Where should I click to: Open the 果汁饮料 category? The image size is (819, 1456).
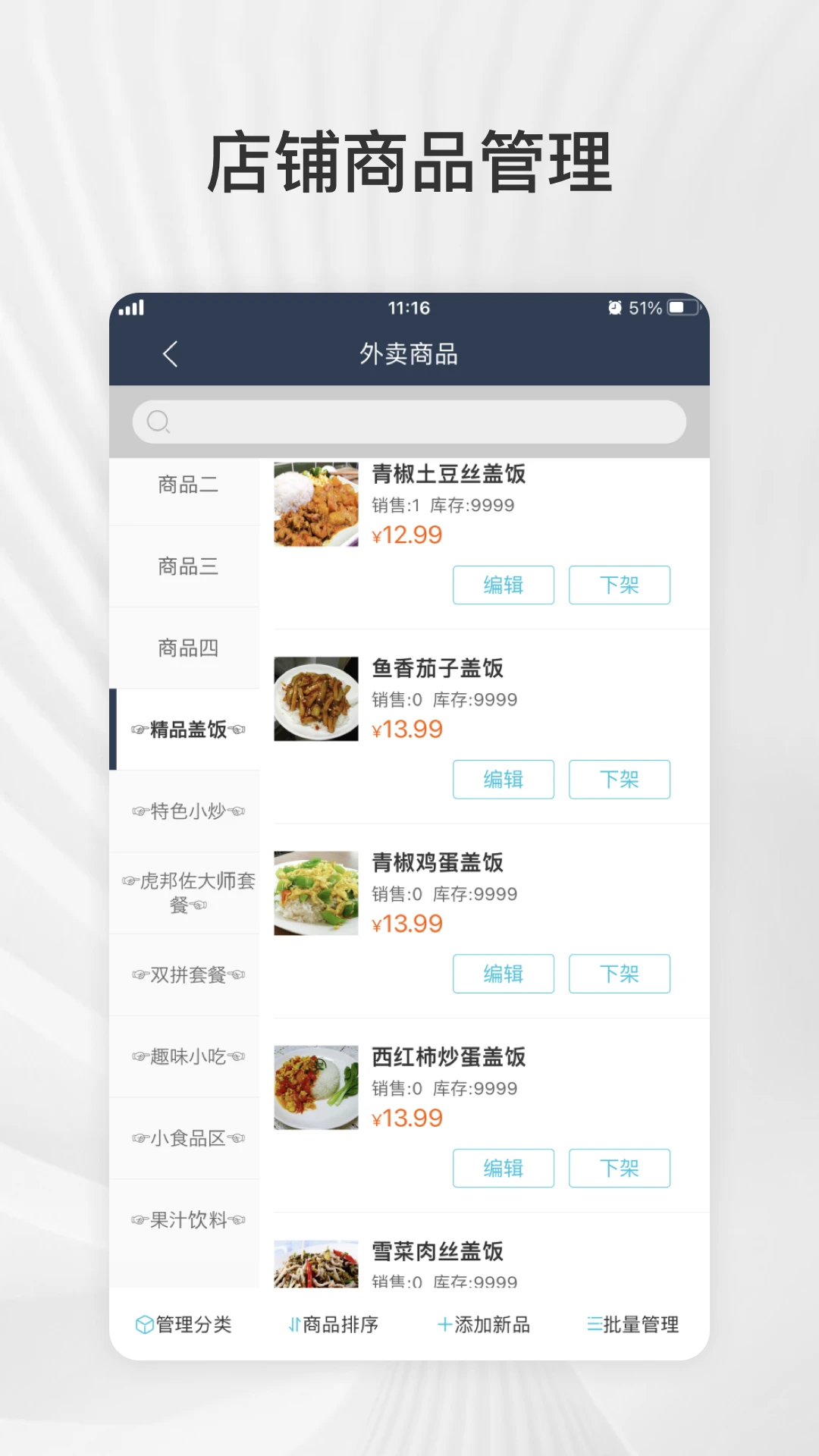[187, 1219]
